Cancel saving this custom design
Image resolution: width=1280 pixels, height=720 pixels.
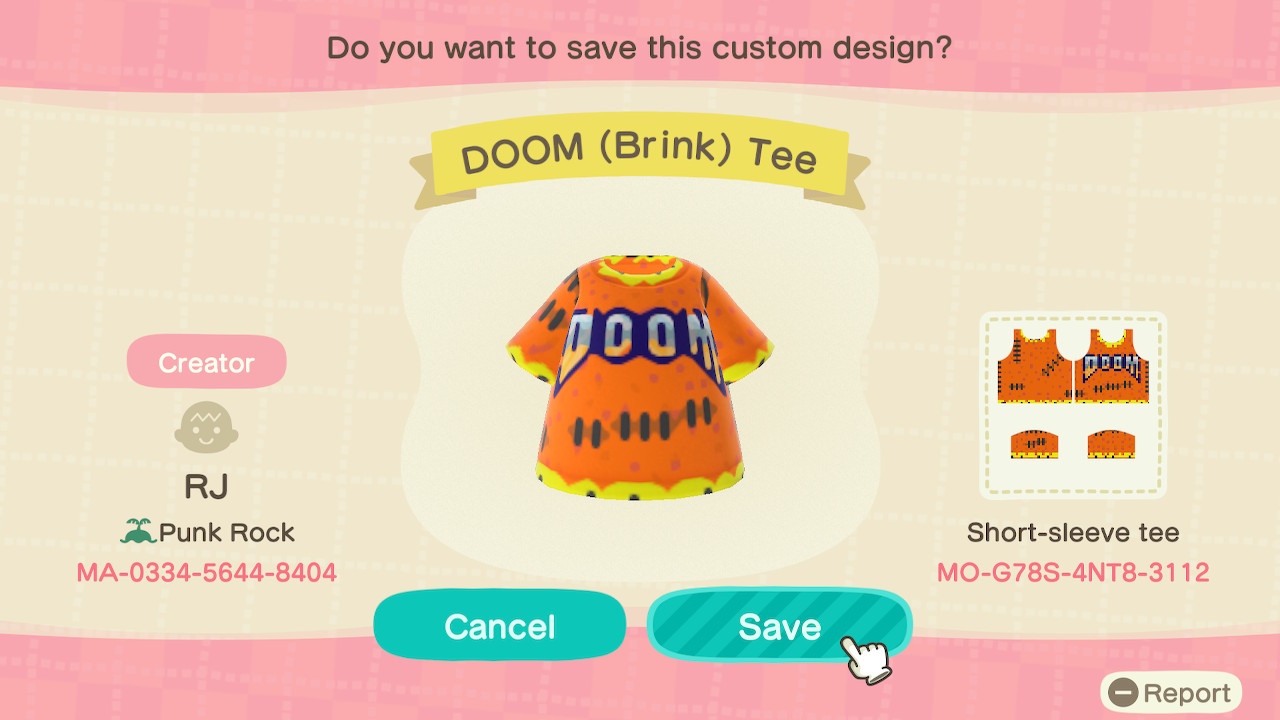499,626
